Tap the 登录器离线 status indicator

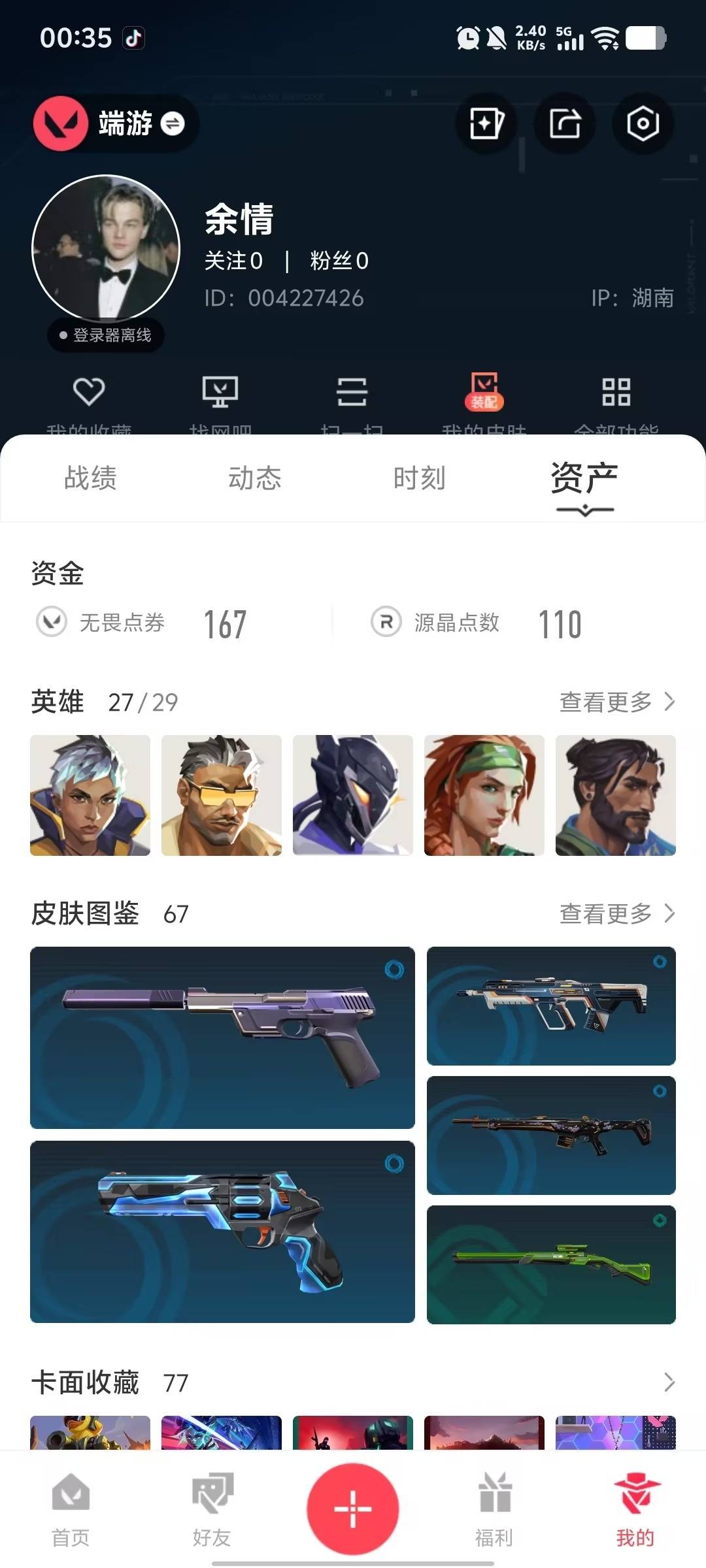[105, 335]
